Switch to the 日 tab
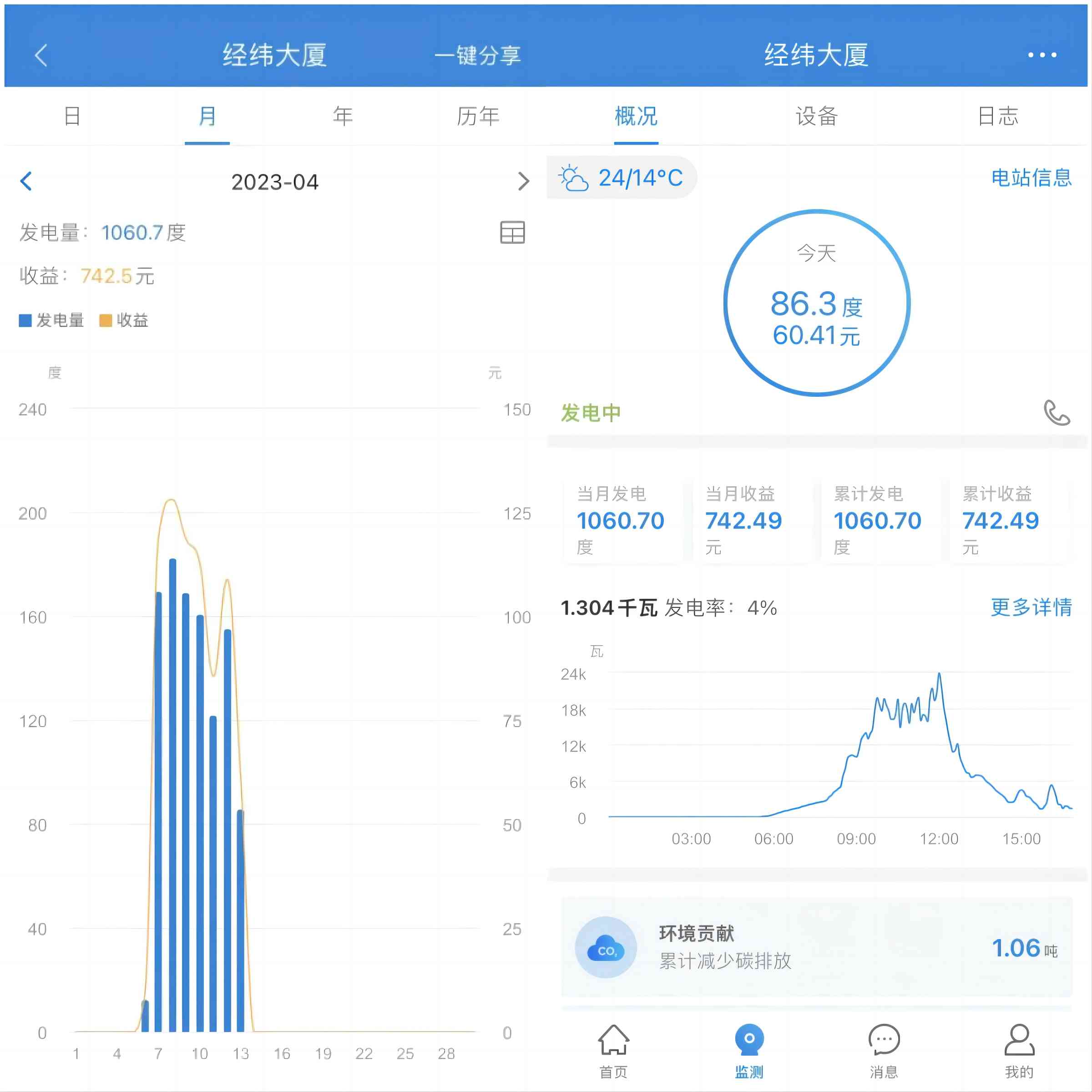The height and width of the screenshot is (1092, 1092). coord(72,116)
